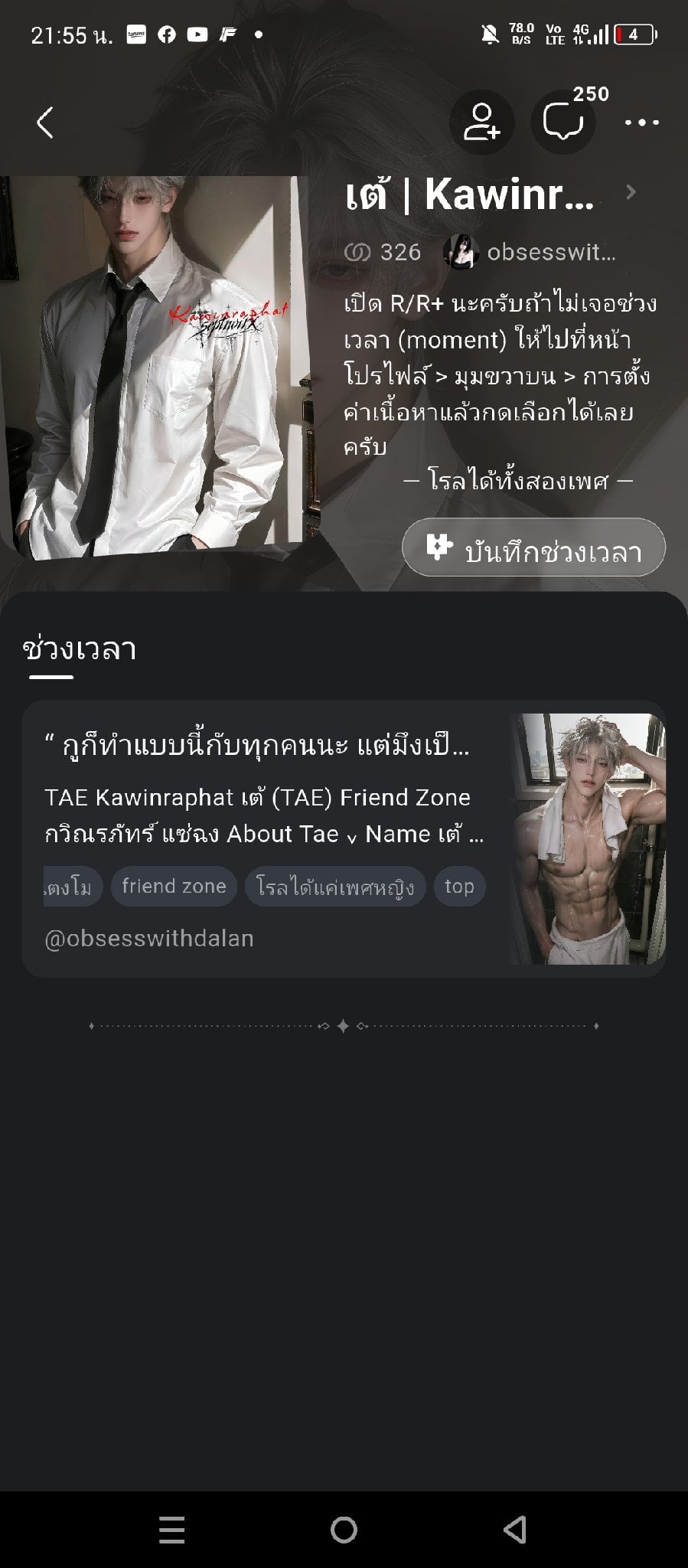
Task: Tap the บันทึกช่วงเวลา button
Action: click(x=533, y=547)
